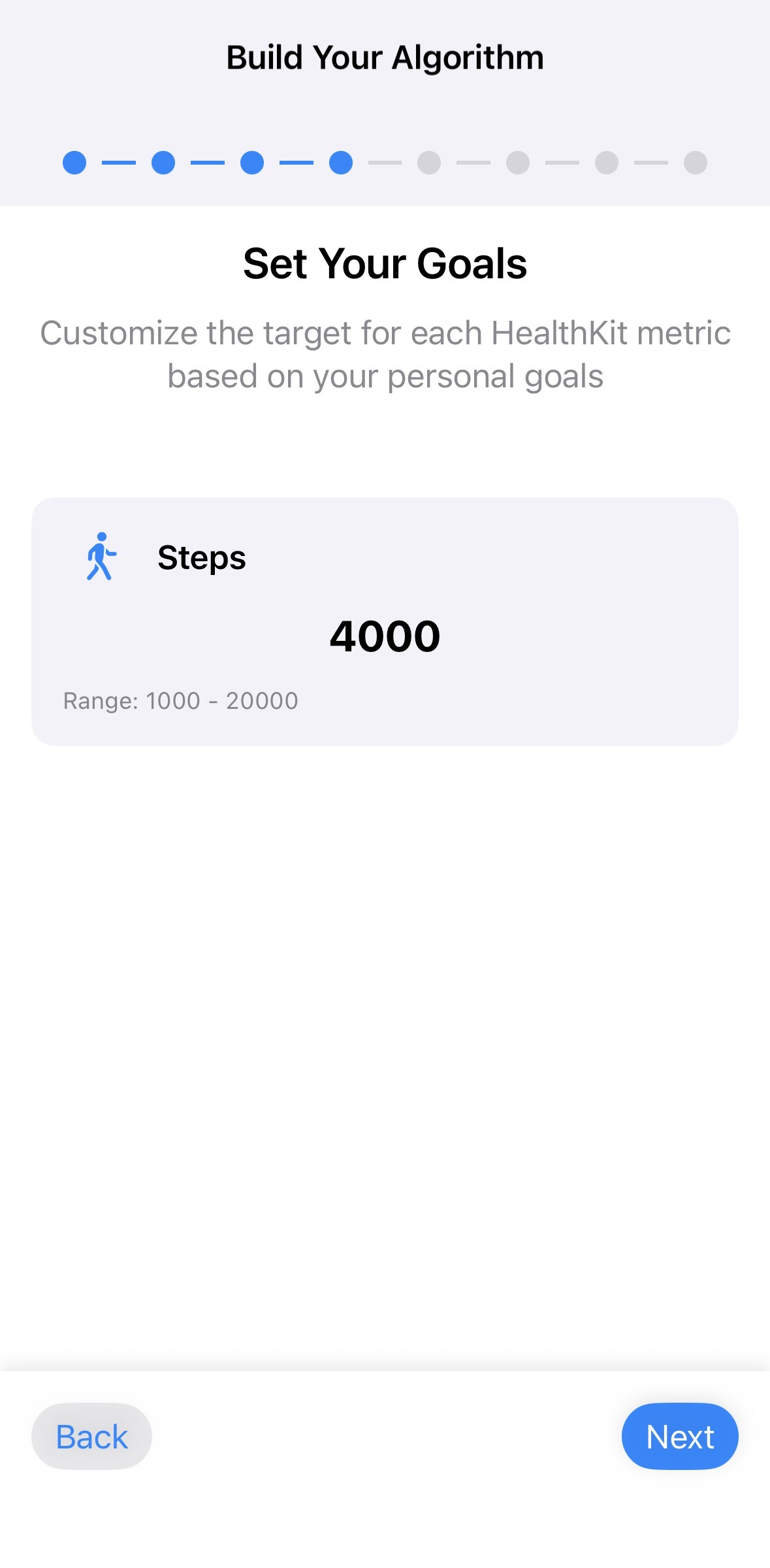Screen dimensions: 770x1568
Task: Select the first blue progress dot
Action: [x=74, y=163]
